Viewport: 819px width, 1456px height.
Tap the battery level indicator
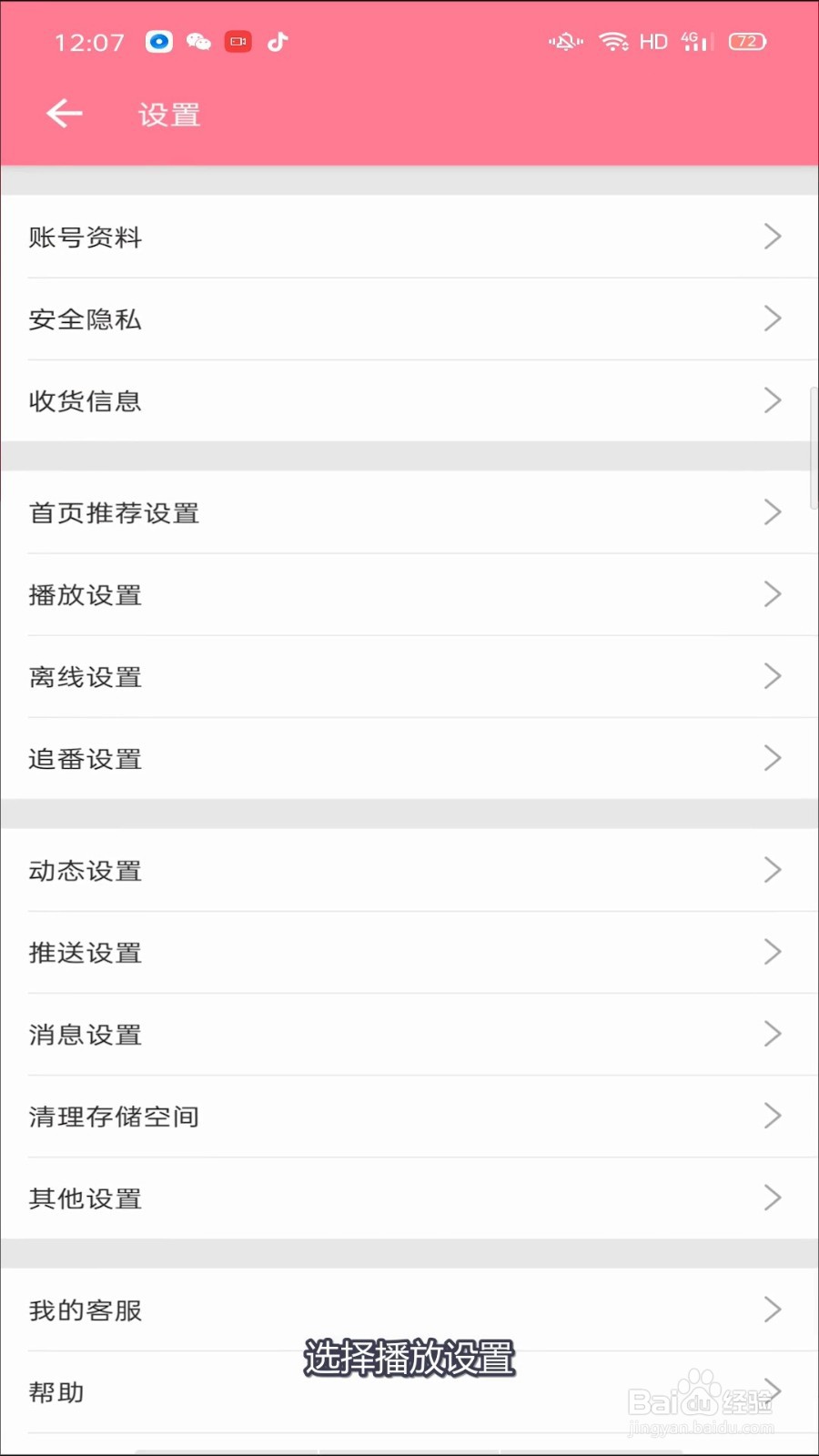pos(746,41)
